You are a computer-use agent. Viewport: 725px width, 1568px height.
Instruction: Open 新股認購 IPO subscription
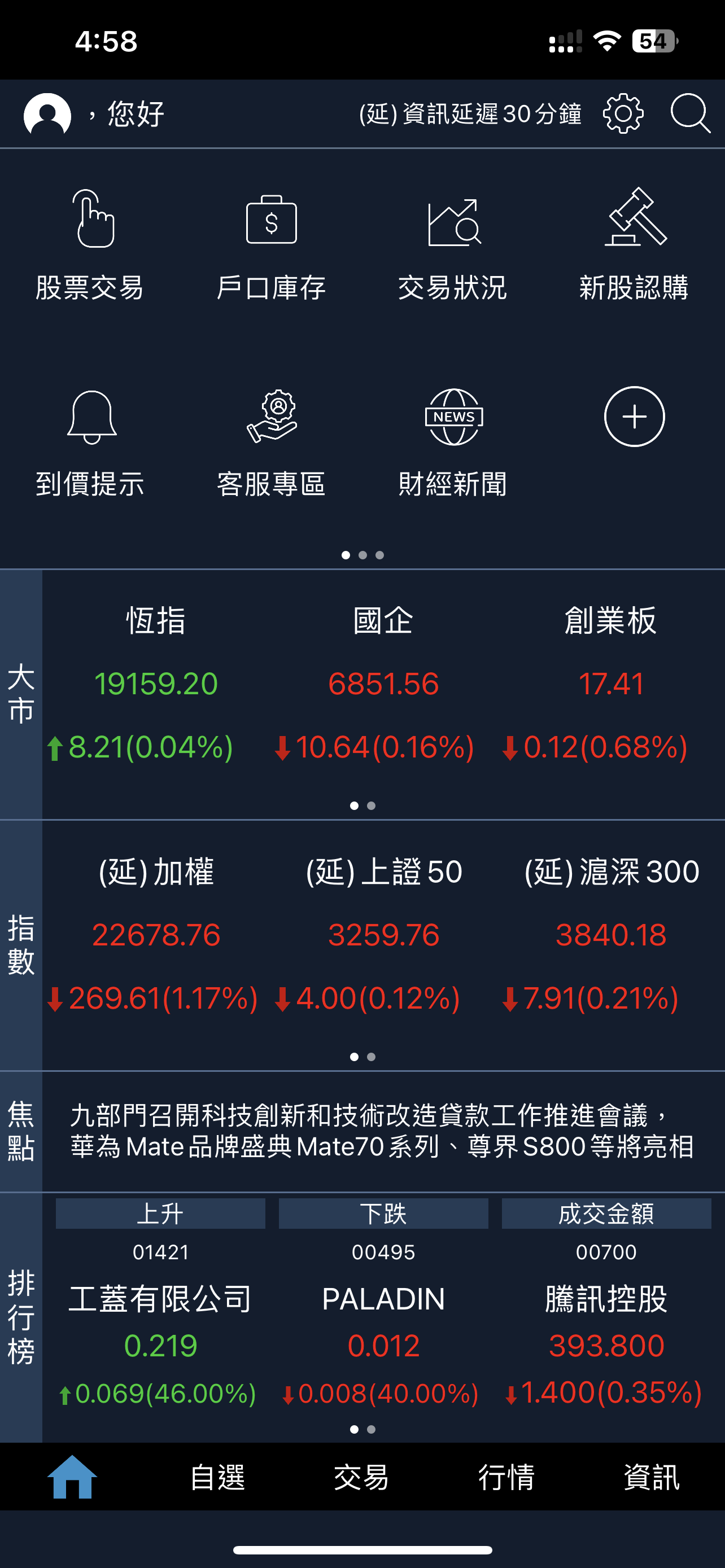634,243
